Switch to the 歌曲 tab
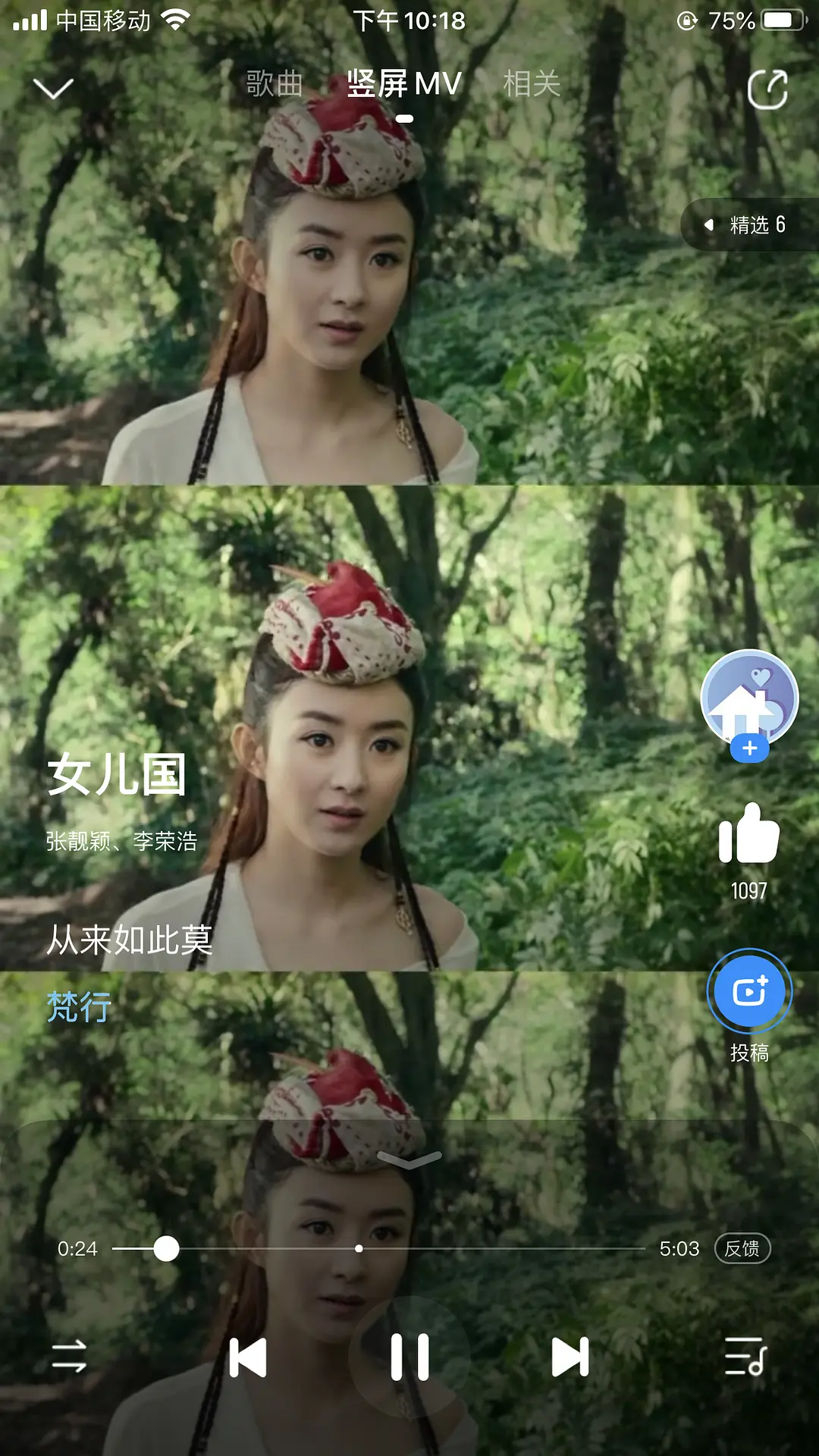 point(275,83)
